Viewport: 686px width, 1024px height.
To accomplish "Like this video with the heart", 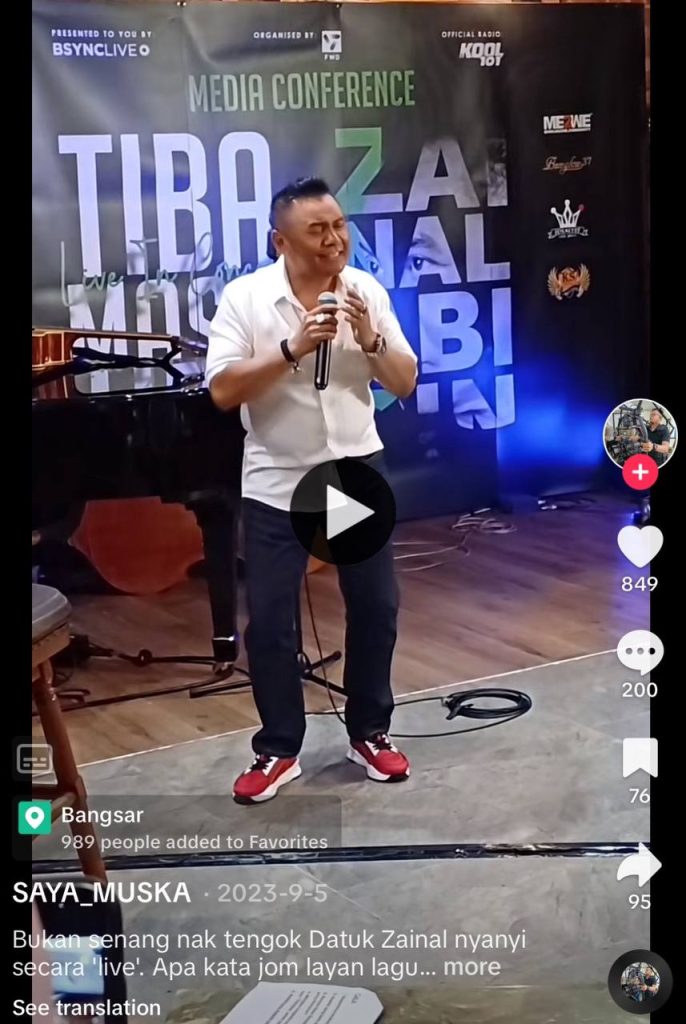I will 640,547.
